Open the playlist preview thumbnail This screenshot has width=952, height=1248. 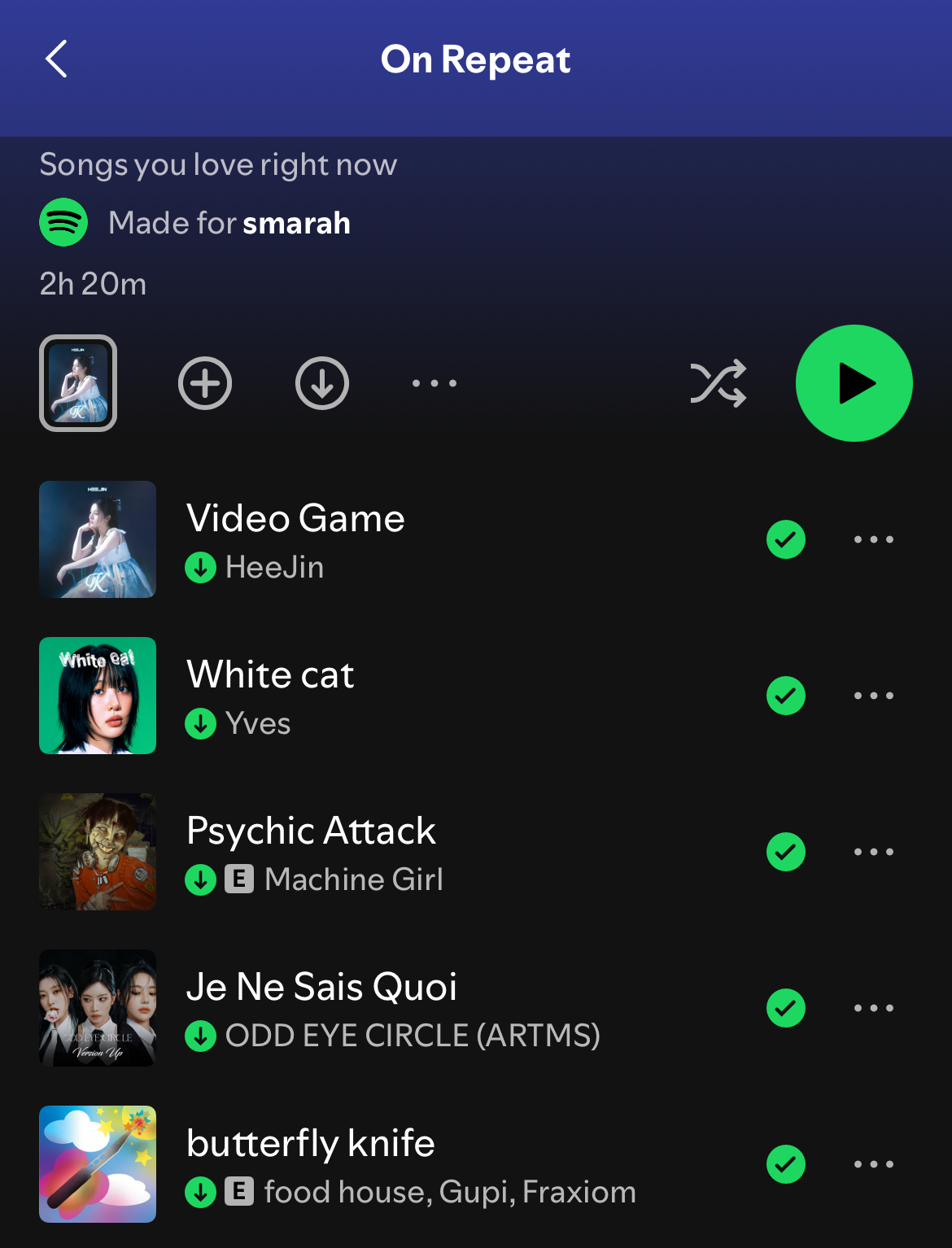[x=78, y=383]
